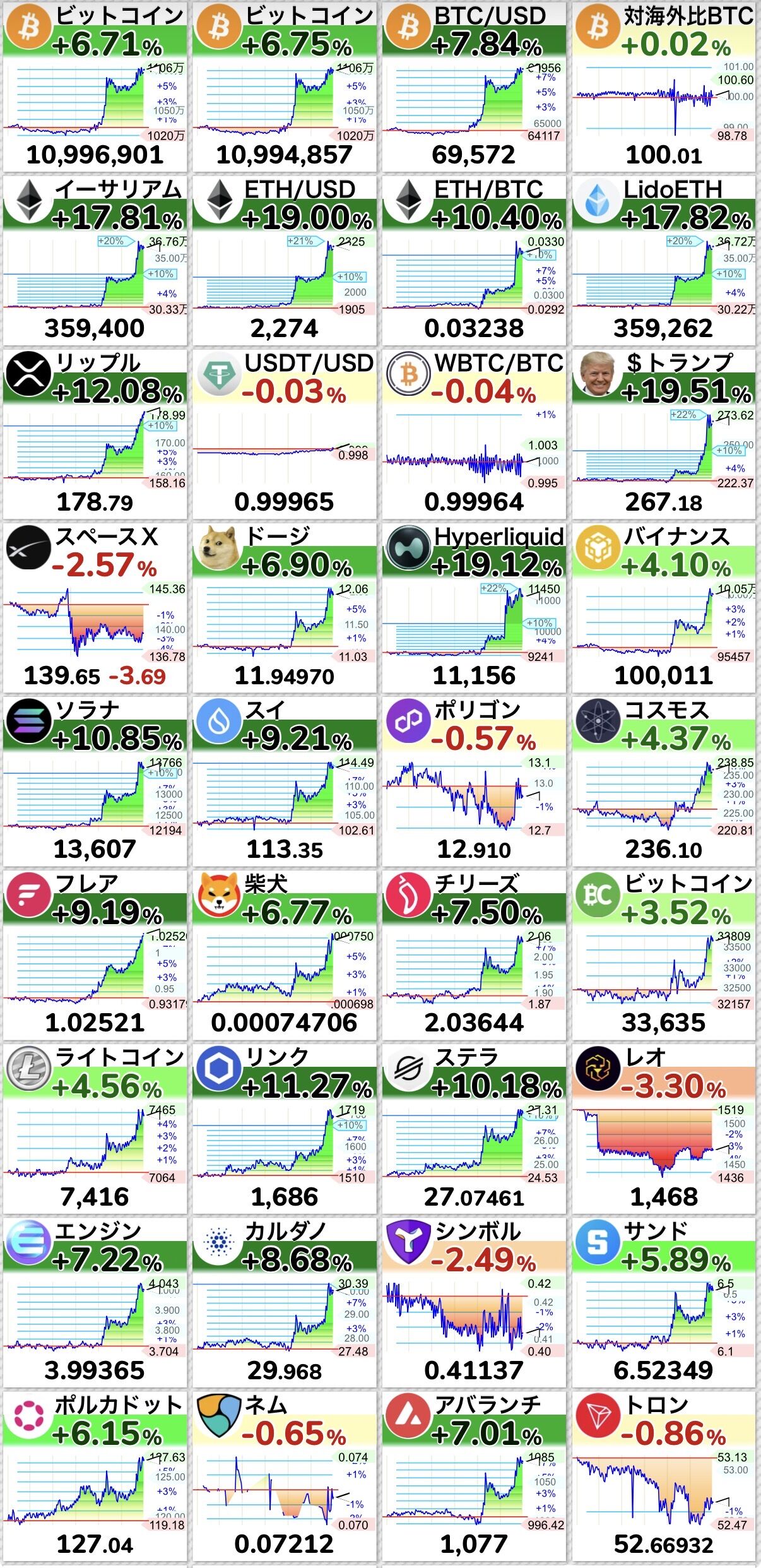Open the カルダノ chart tile

(285, 1302)
